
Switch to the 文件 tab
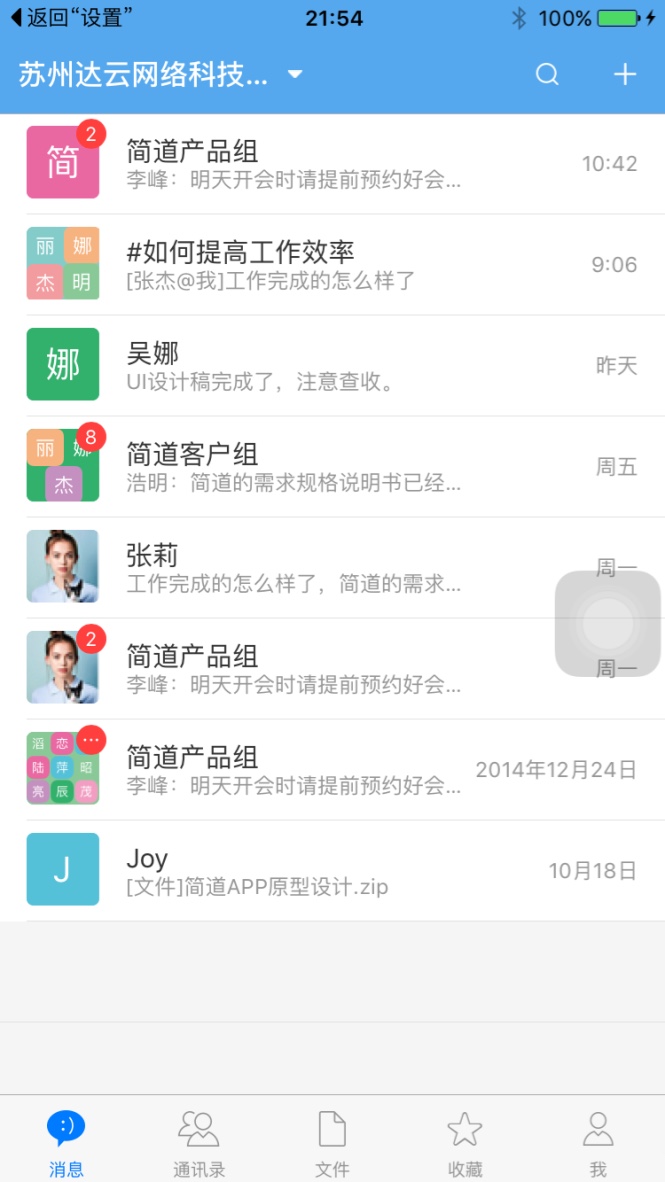[332, 1141]
